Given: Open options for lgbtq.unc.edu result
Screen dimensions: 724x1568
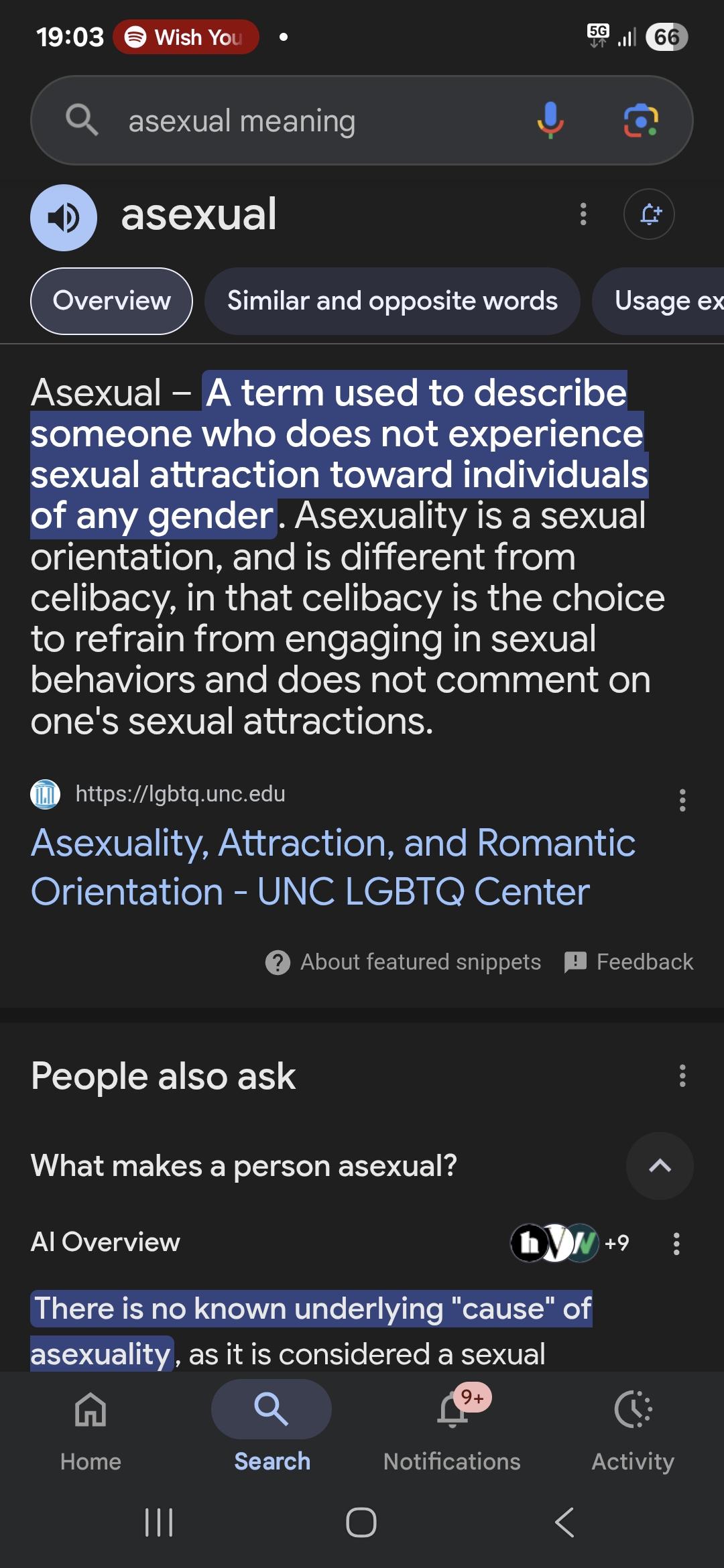Looking at the screenshot, I should tap(682, 800).
